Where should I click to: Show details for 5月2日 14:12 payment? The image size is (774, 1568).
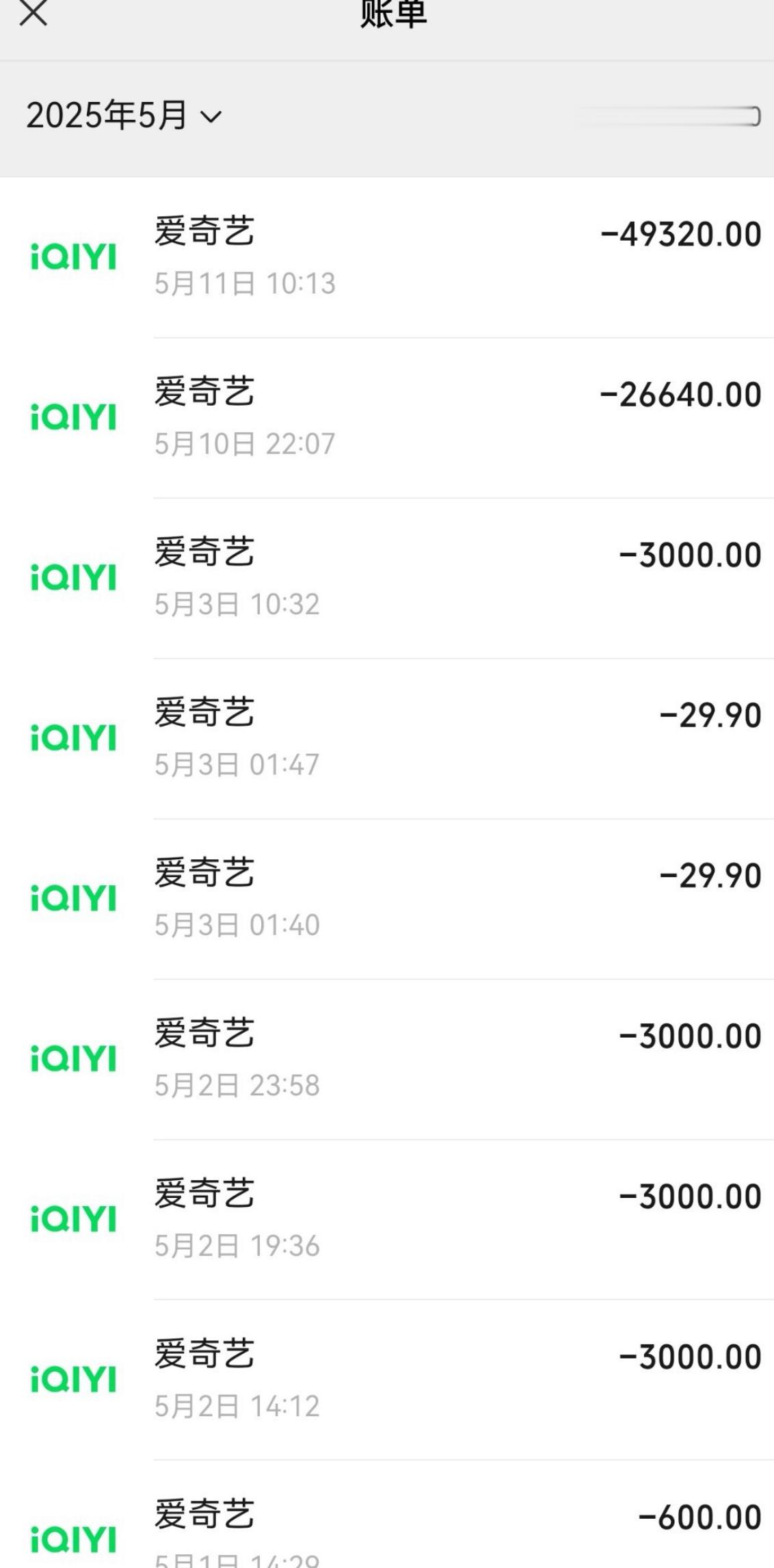tap(387, 1380)
